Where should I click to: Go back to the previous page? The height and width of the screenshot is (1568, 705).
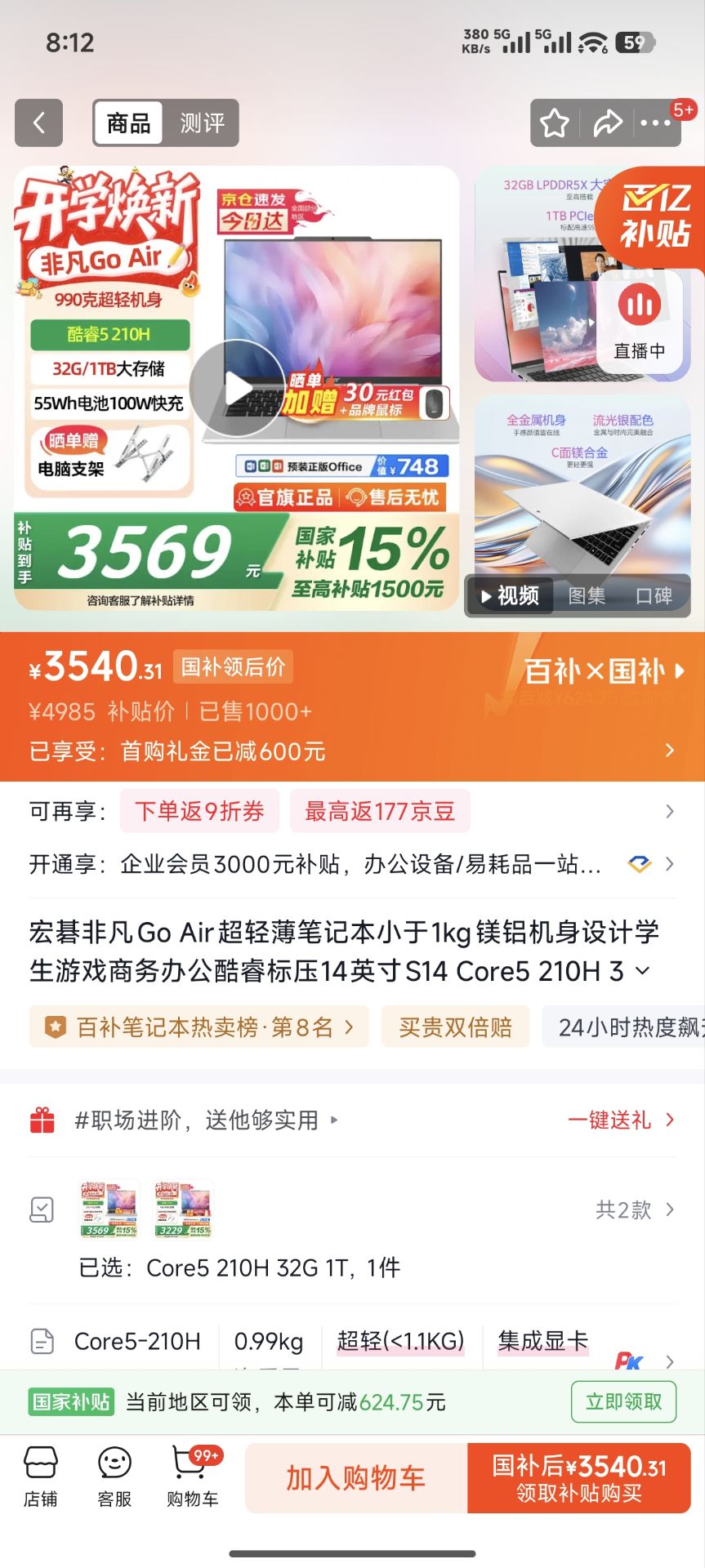click(38, 123)
